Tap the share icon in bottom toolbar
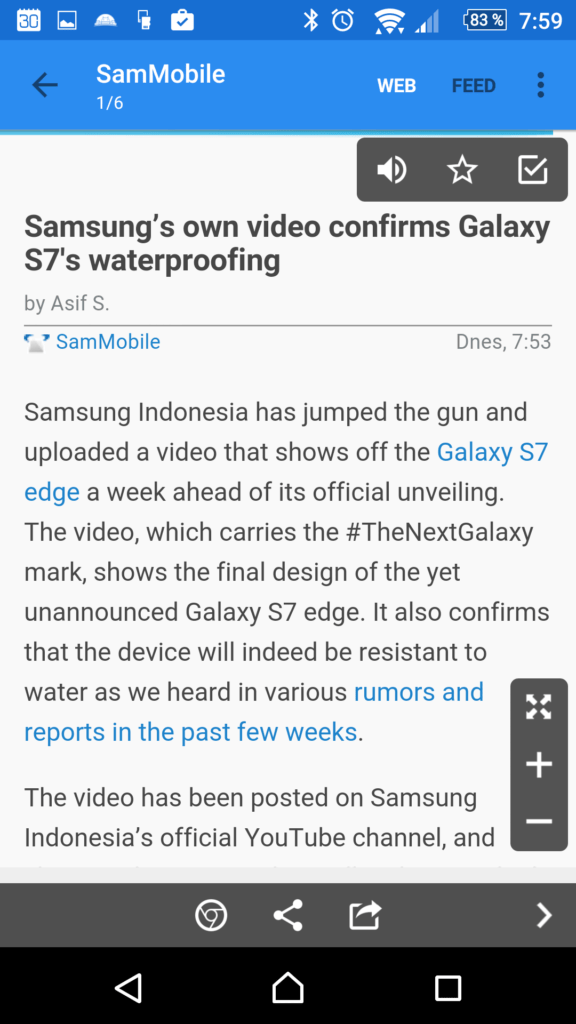Screen dimensions: 576x1024 click(x=288, y=915)
